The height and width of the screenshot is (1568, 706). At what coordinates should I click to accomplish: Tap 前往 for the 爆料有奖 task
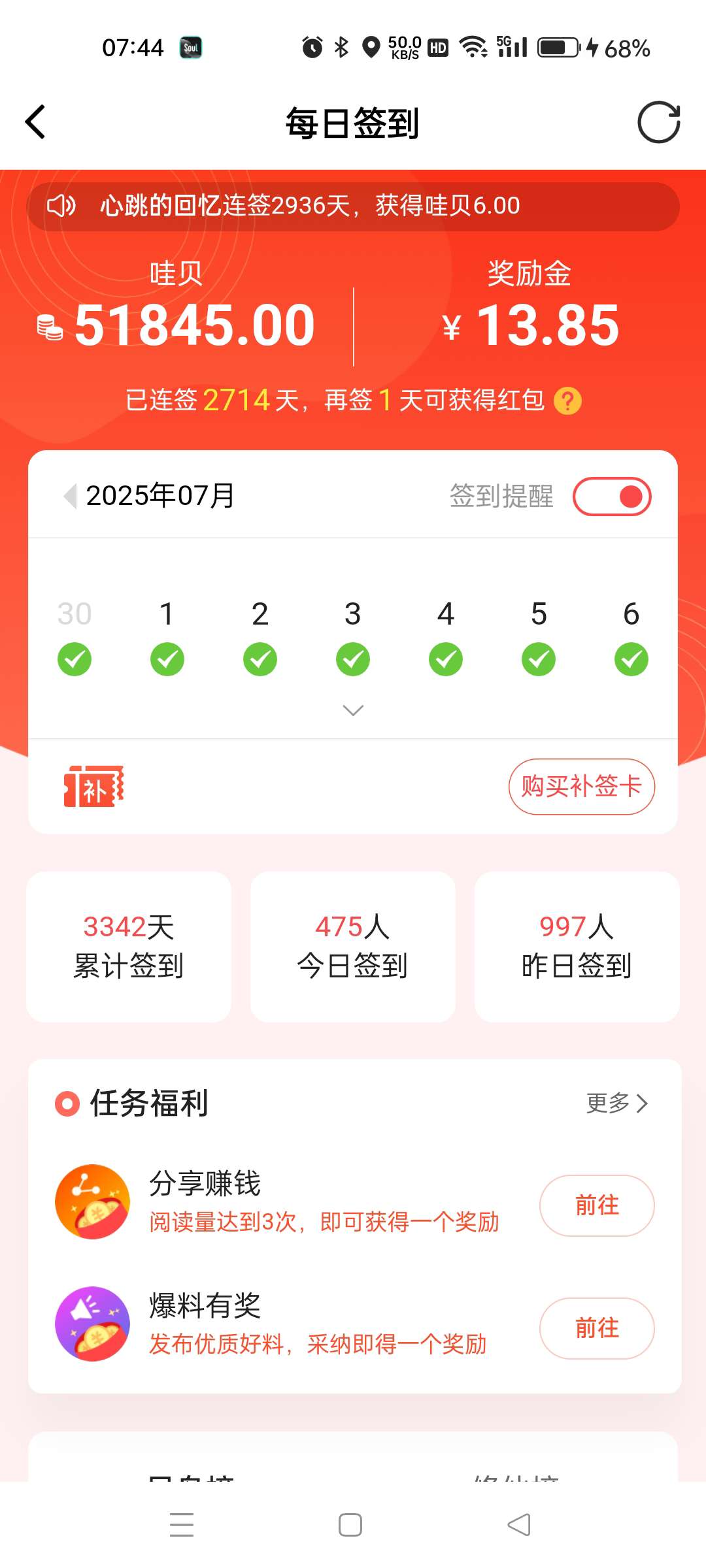coord(597,1328)
